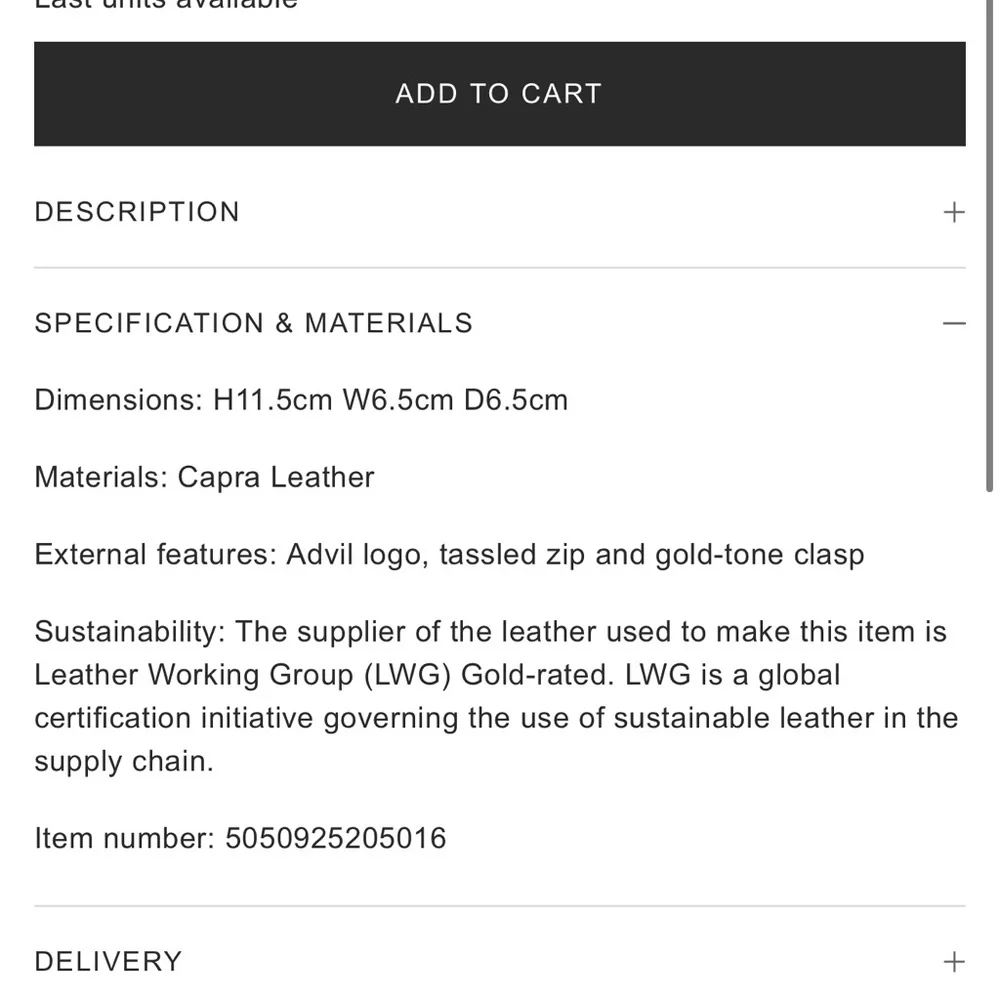The image size is (1000, 1000).
Task: Expand the Description section
Action: click(954, 212)
